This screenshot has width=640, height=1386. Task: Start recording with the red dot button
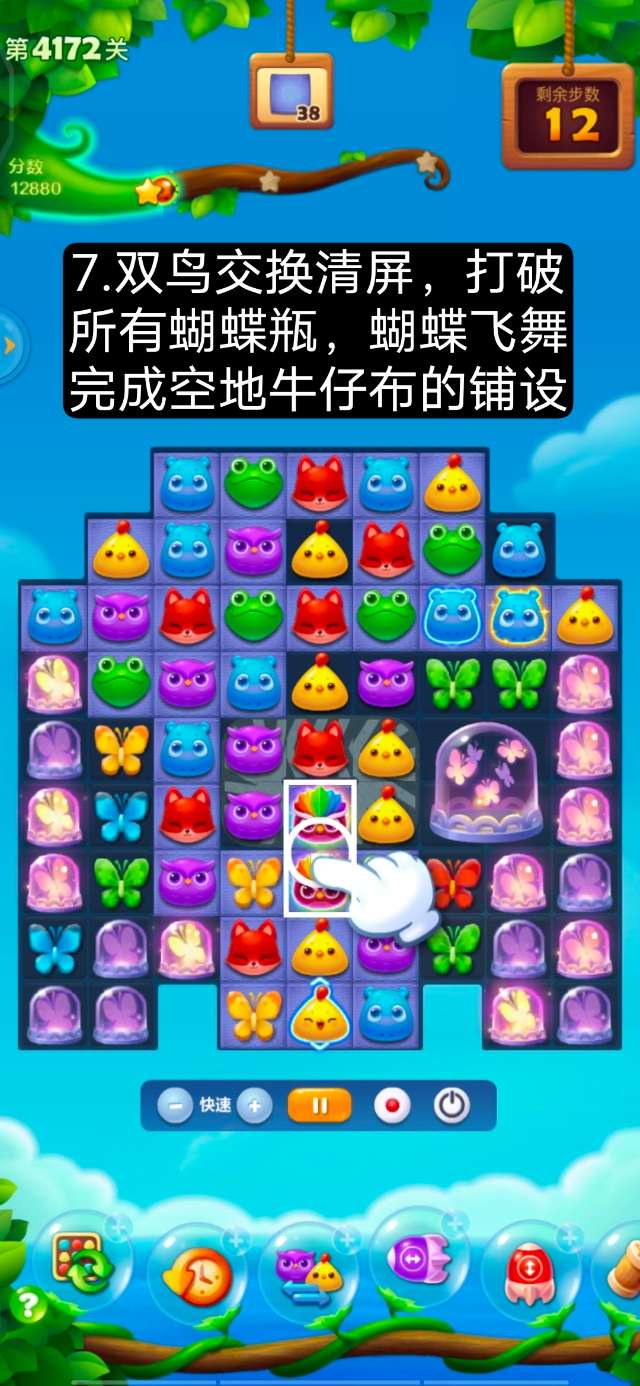(x=392, y=1106)
